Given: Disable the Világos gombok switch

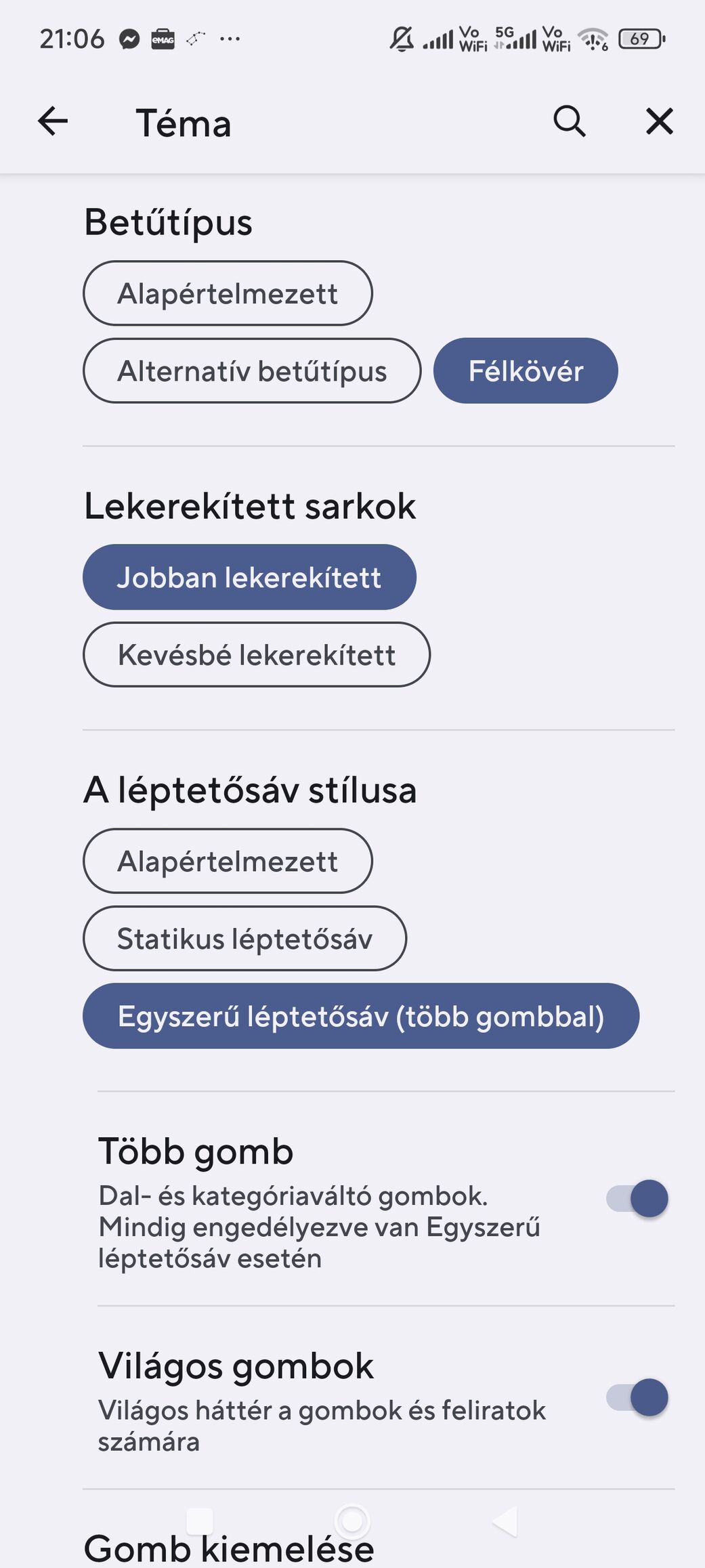Looking at the screenshot, I should point(637,1397).
